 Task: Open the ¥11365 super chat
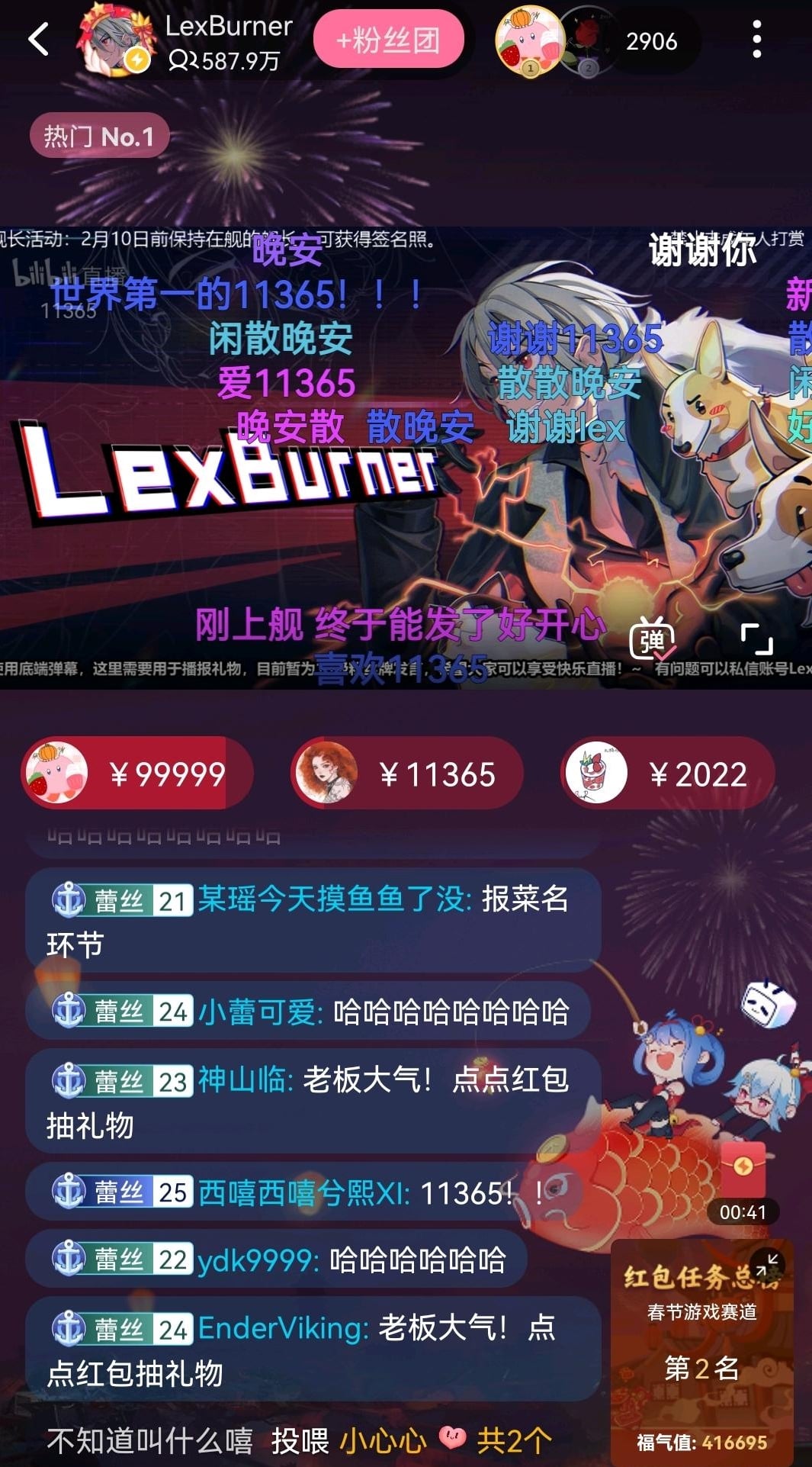(x=406, y=774)
